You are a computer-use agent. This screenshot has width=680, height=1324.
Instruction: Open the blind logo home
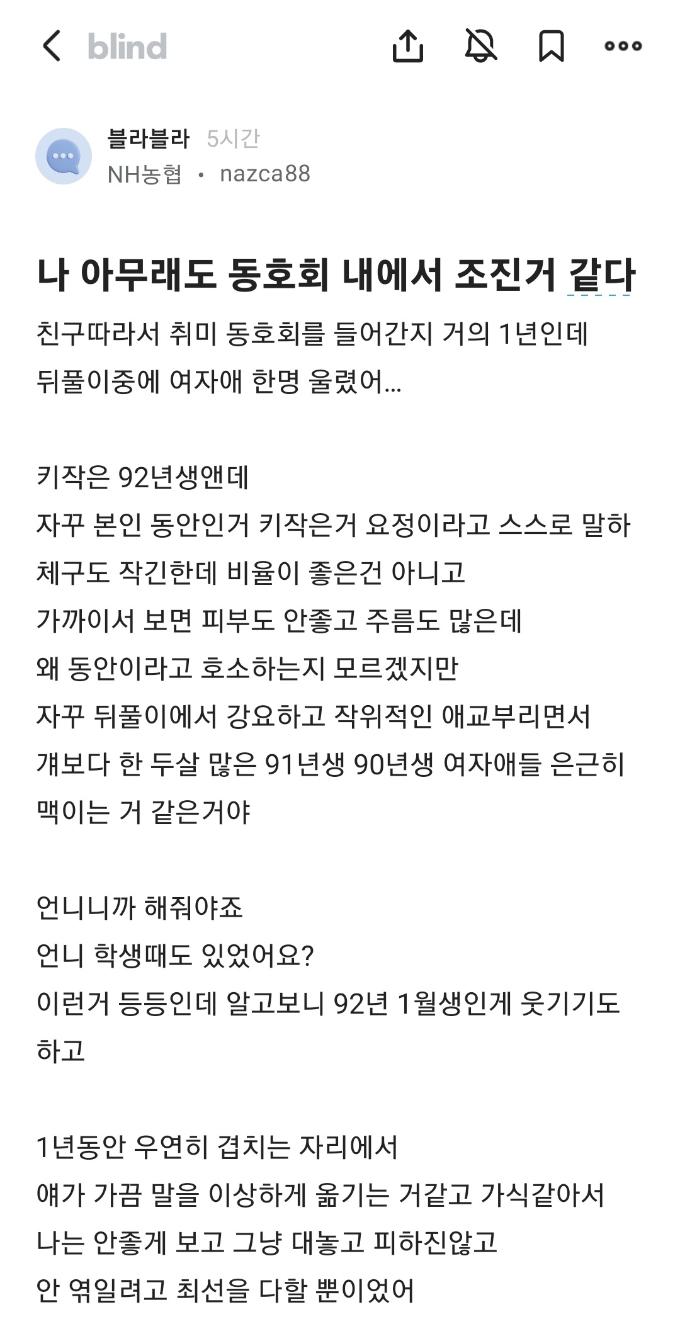click(127, 46)
